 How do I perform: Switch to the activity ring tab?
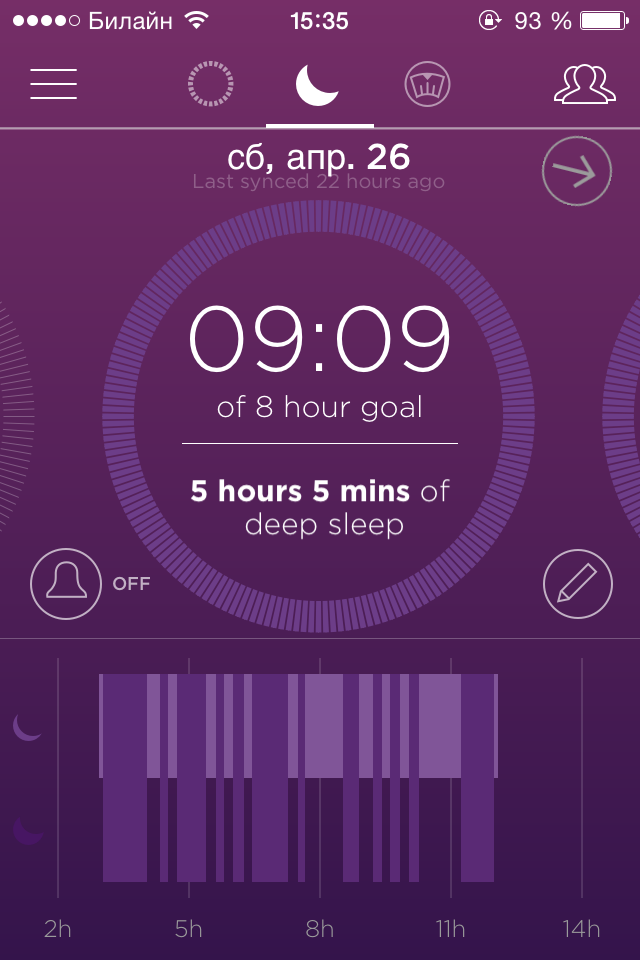point(211,85)
